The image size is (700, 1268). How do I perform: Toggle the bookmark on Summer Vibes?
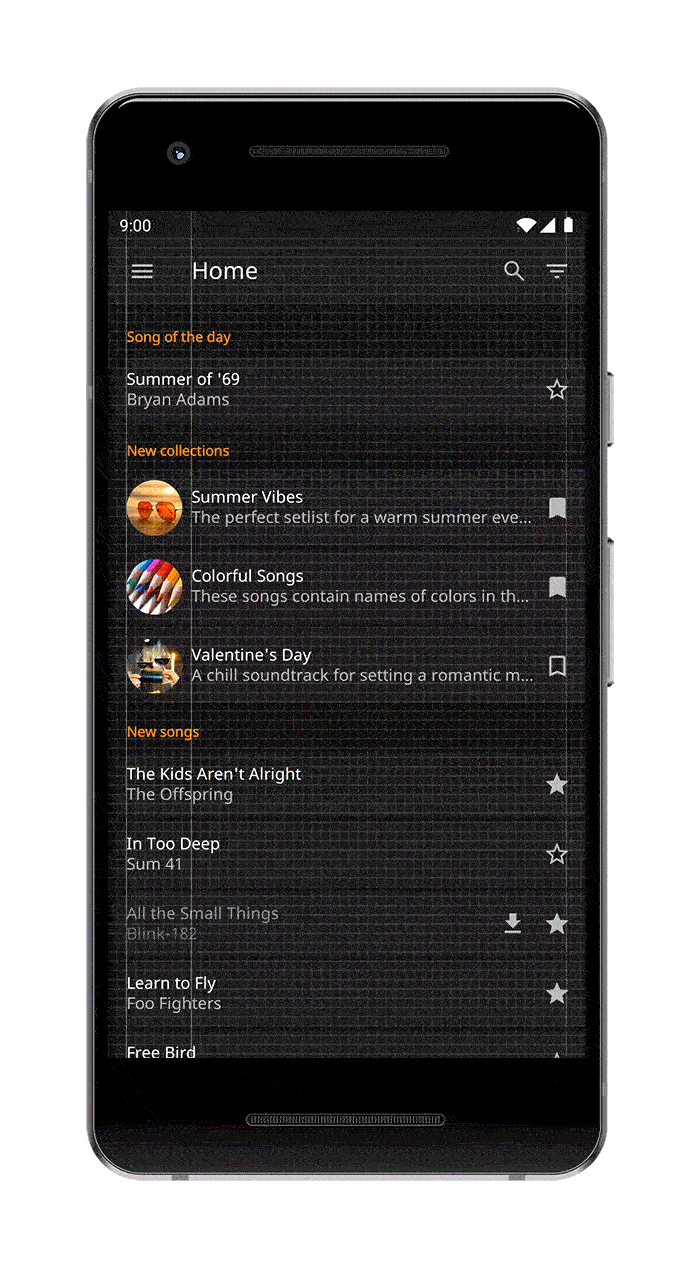point(557,508)
